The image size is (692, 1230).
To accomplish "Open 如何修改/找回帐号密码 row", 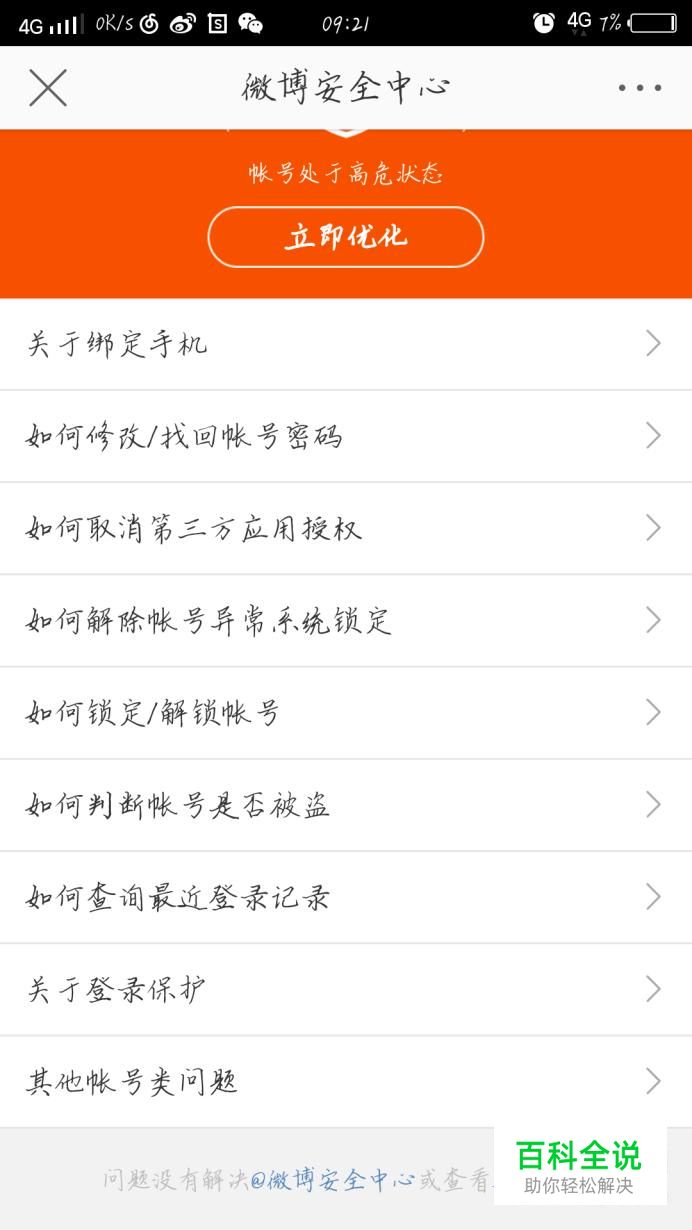I will tap(346, 436).
